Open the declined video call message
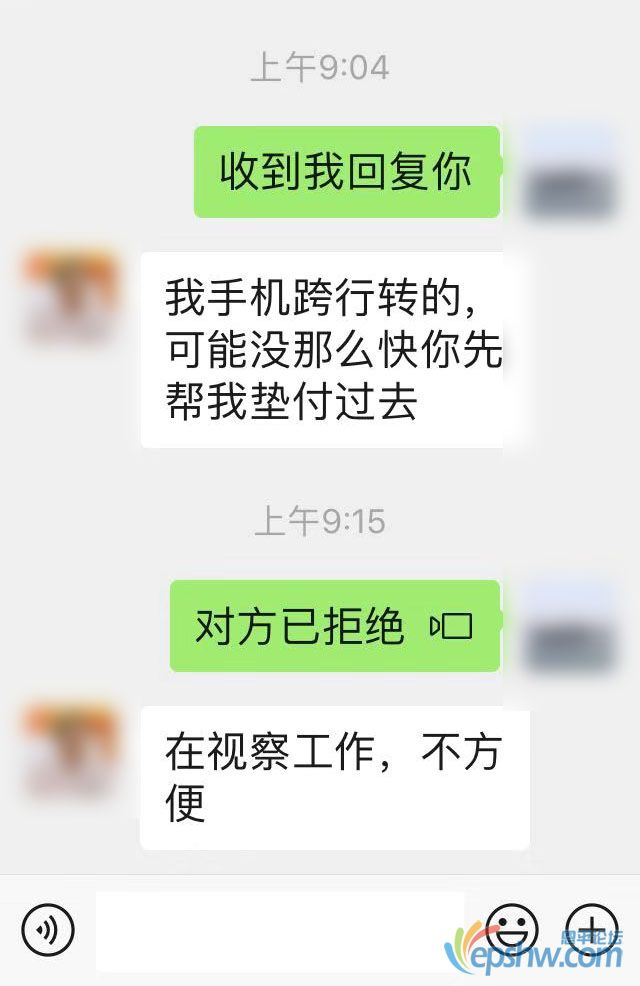This screenshot has width=640, height=986. (334, 627)
